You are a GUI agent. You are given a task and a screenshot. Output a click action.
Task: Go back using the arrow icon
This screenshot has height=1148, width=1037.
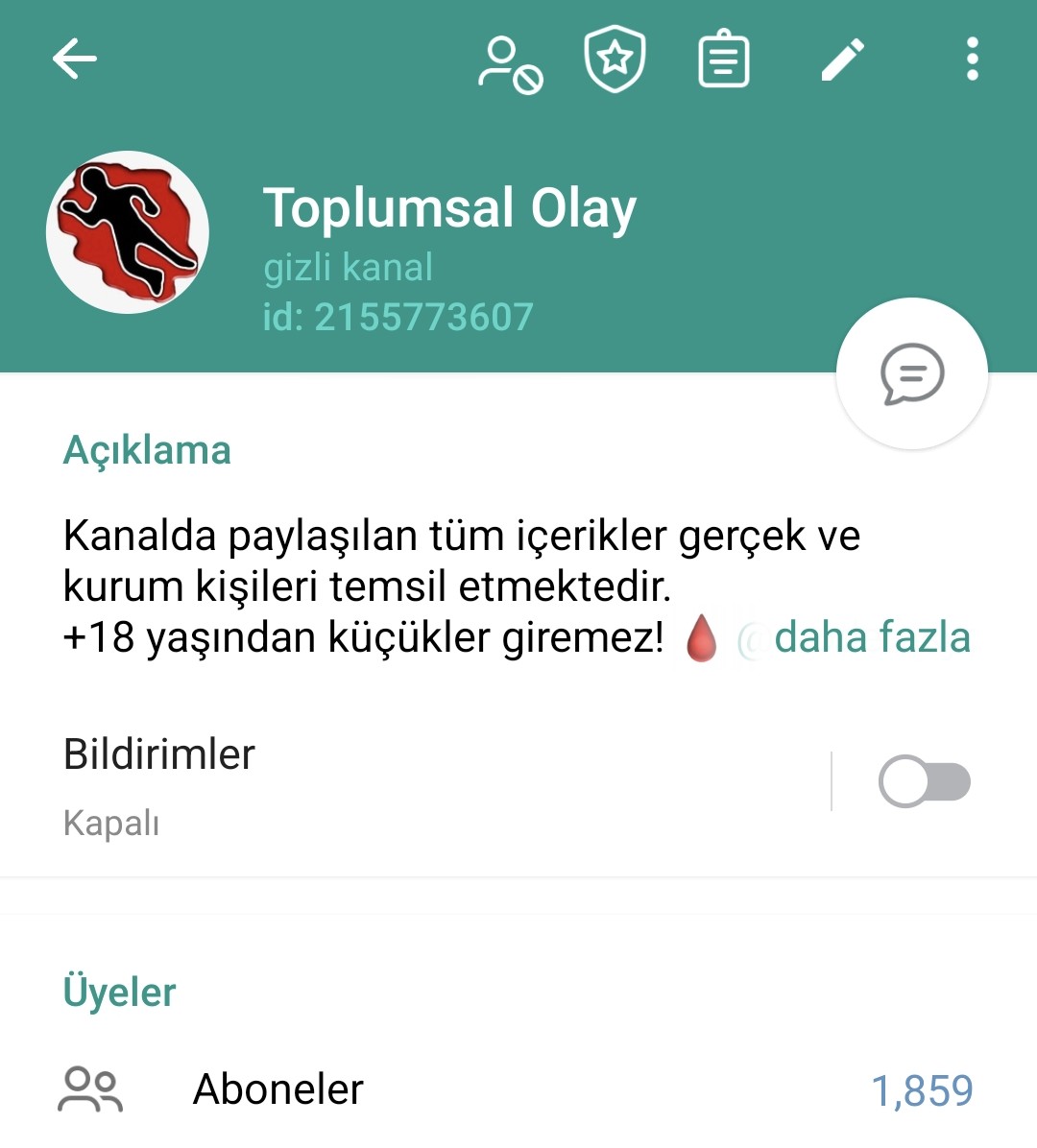click(75, 60)
